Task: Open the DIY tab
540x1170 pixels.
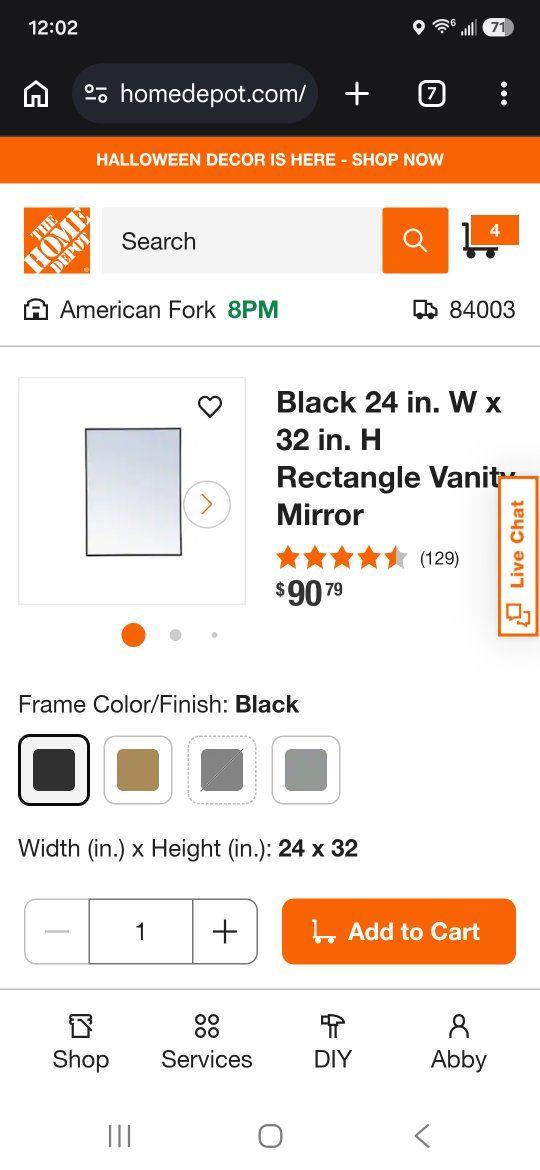Action: [332, 1042]
